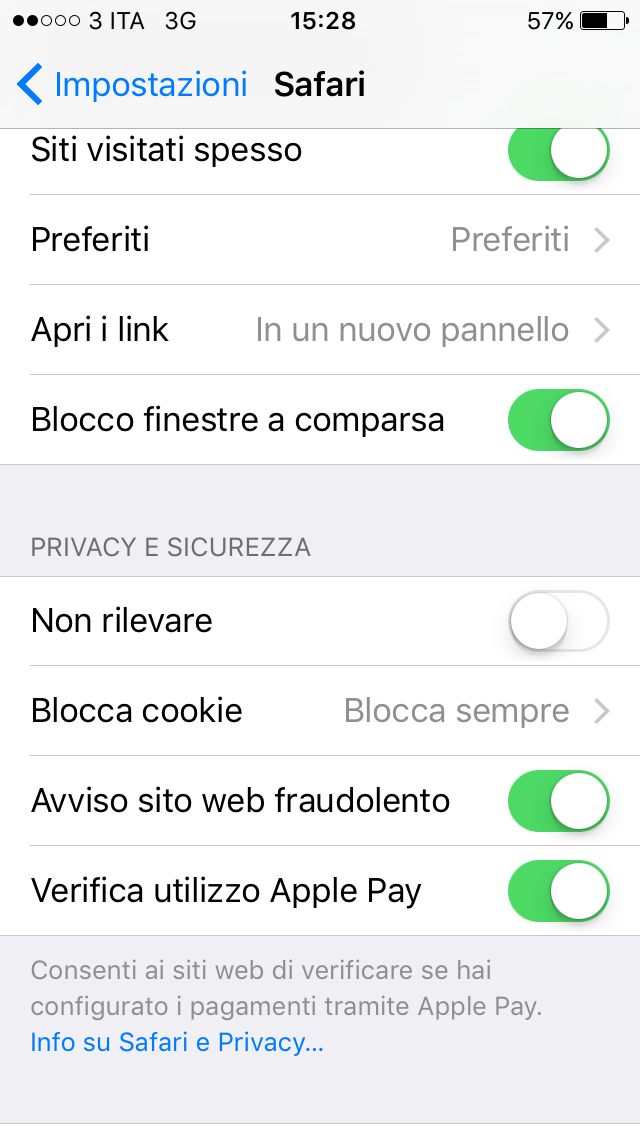Screen dimensions: 640x1136
Task: Turn off Siti visitati spesso
Action: tap(558, 154)
